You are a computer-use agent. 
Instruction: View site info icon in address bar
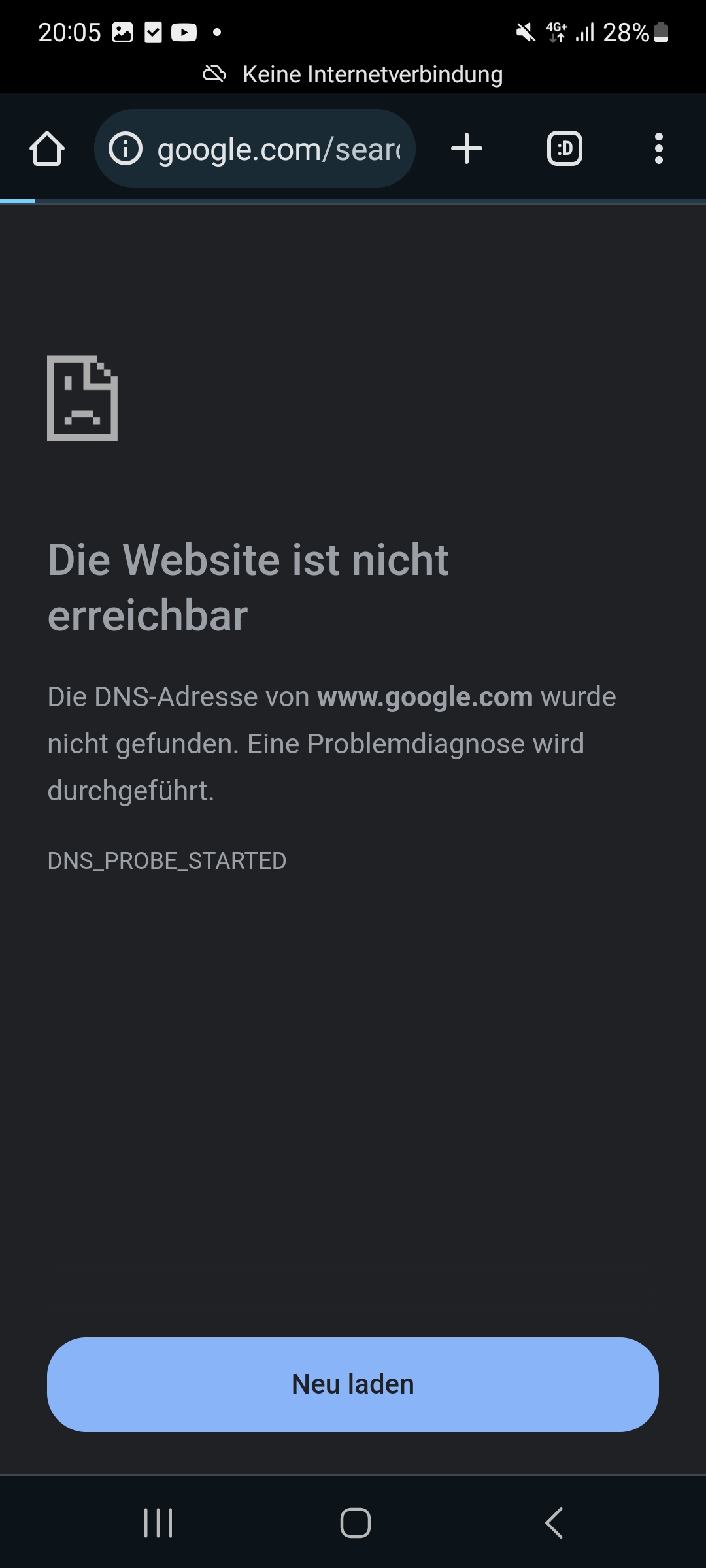tap(125, 148)
